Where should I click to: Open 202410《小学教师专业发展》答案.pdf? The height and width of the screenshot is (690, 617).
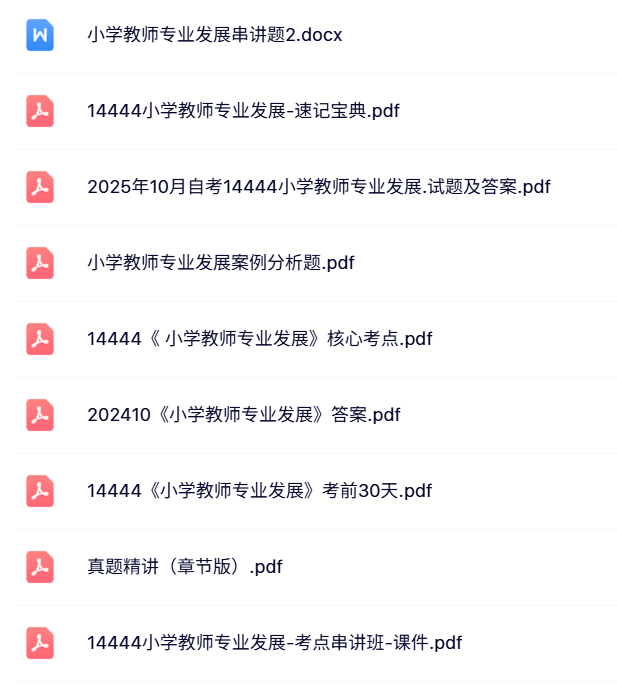tap(243, 415)
